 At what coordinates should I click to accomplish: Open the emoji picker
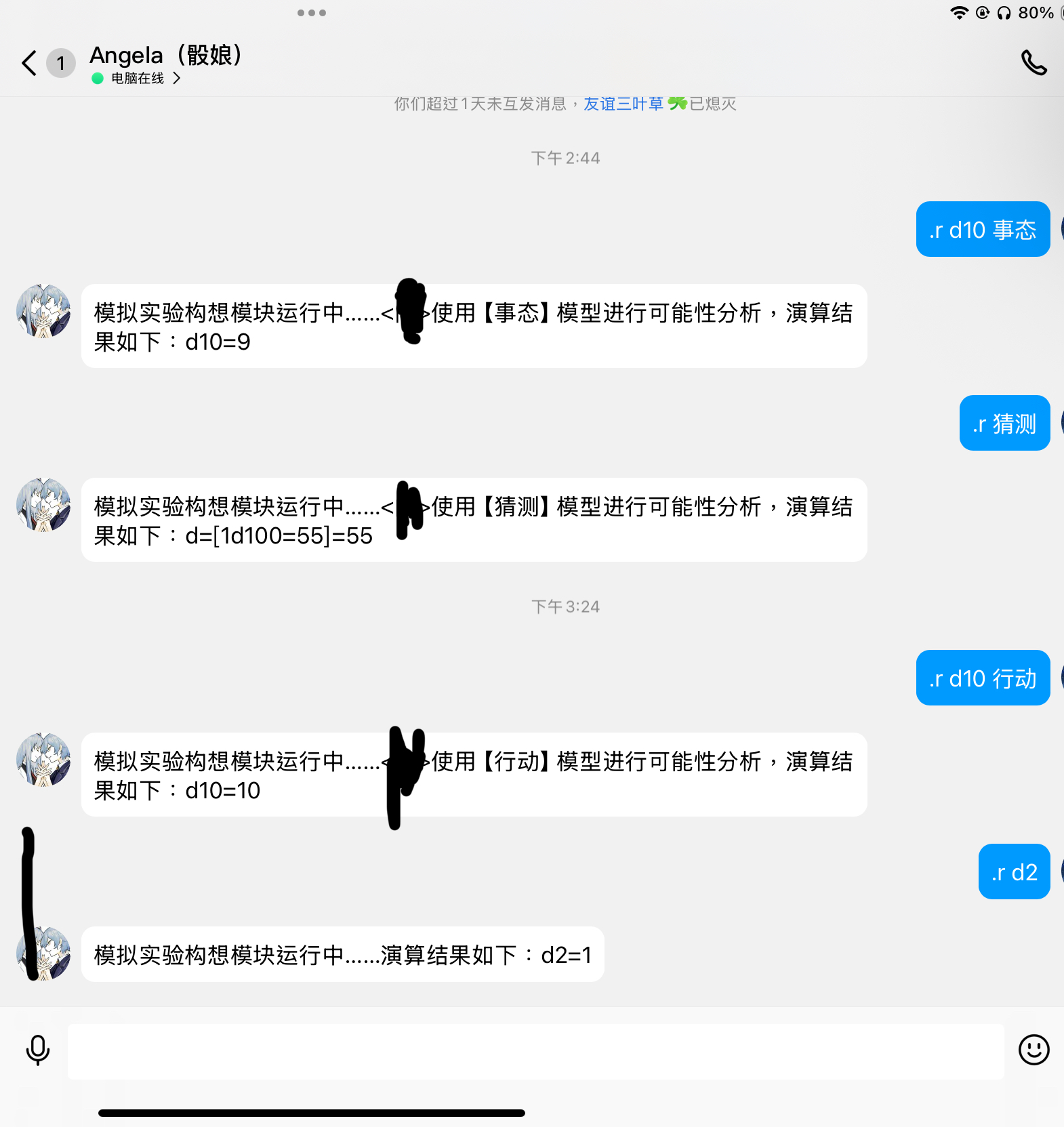[x=1034, y=1050]
